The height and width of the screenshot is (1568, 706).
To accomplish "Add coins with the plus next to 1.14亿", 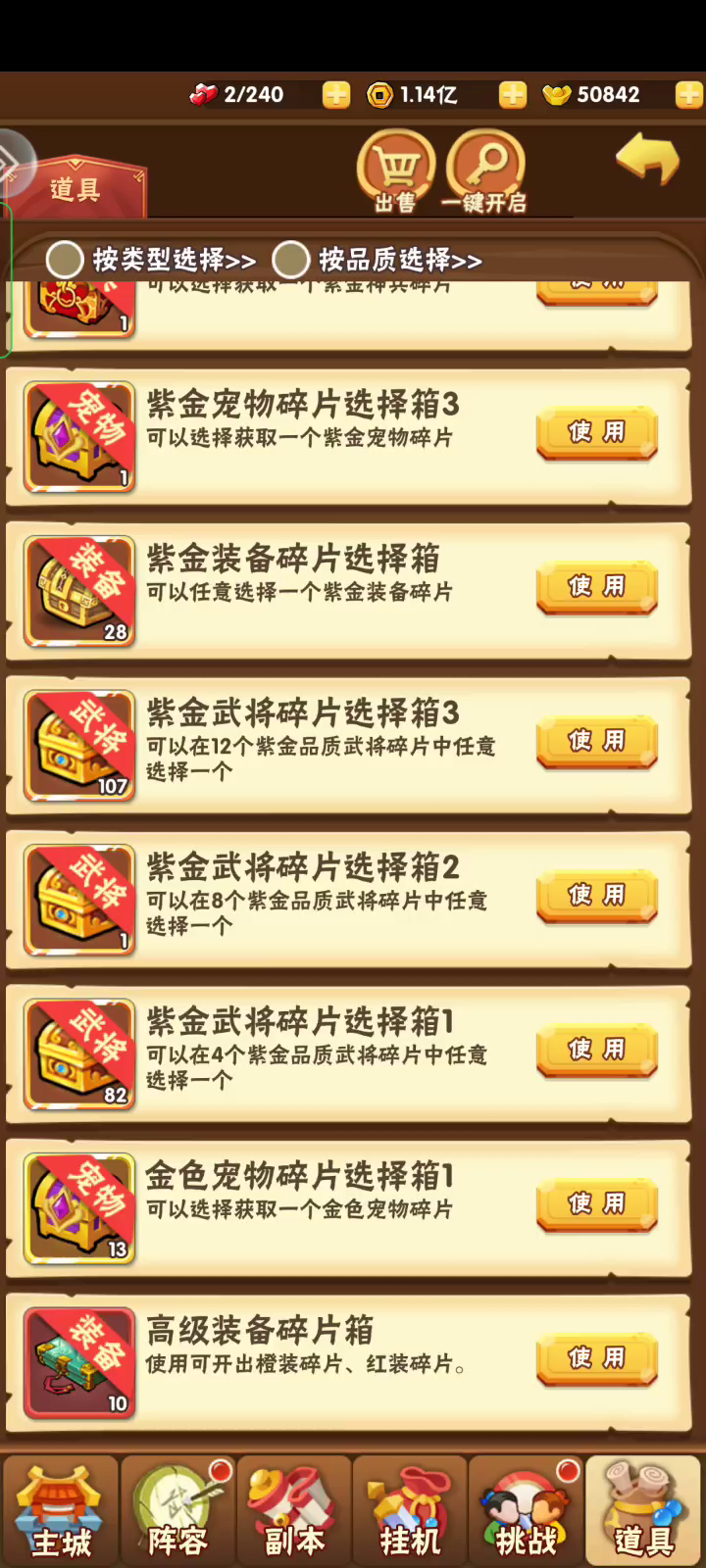I will (x=513, y=95).
